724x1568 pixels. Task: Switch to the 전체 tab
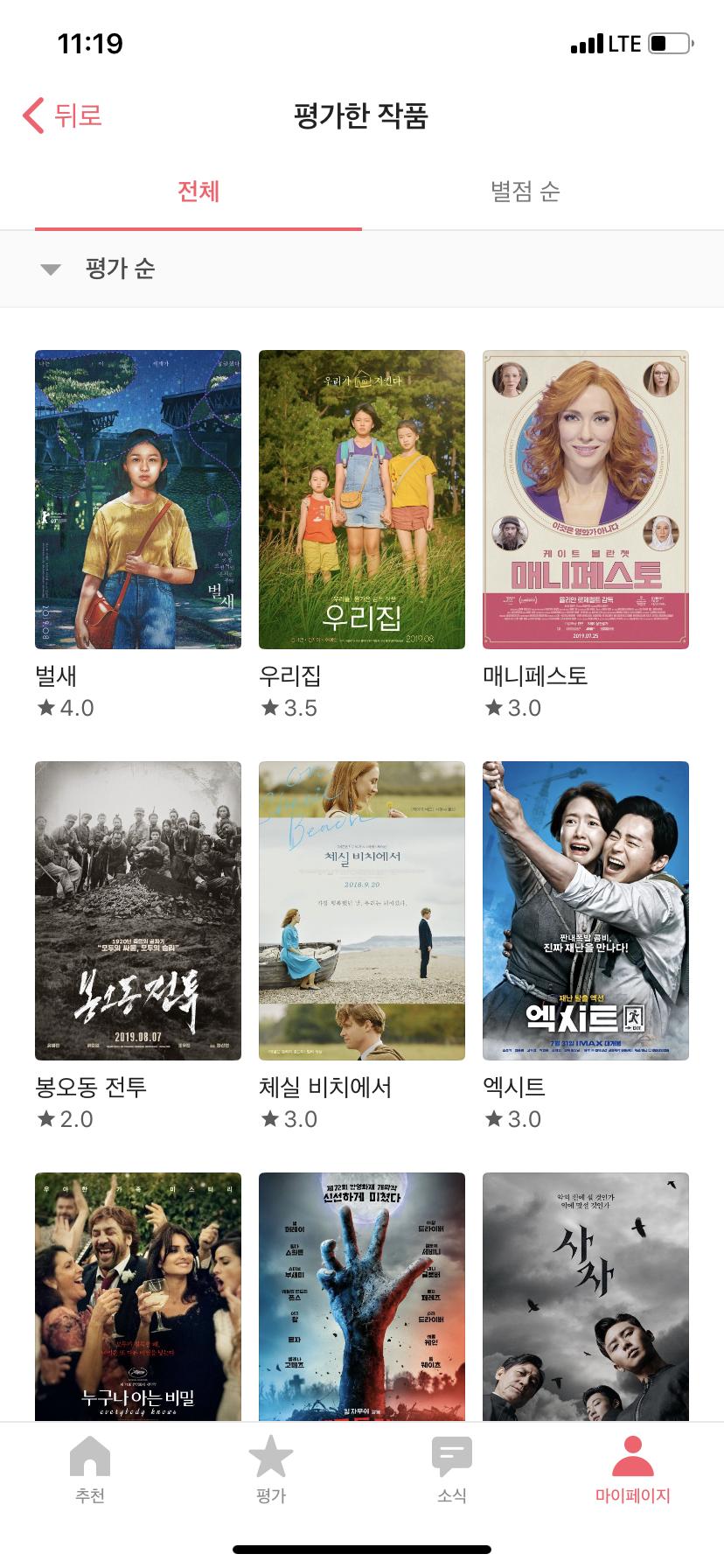coord(198,192)
